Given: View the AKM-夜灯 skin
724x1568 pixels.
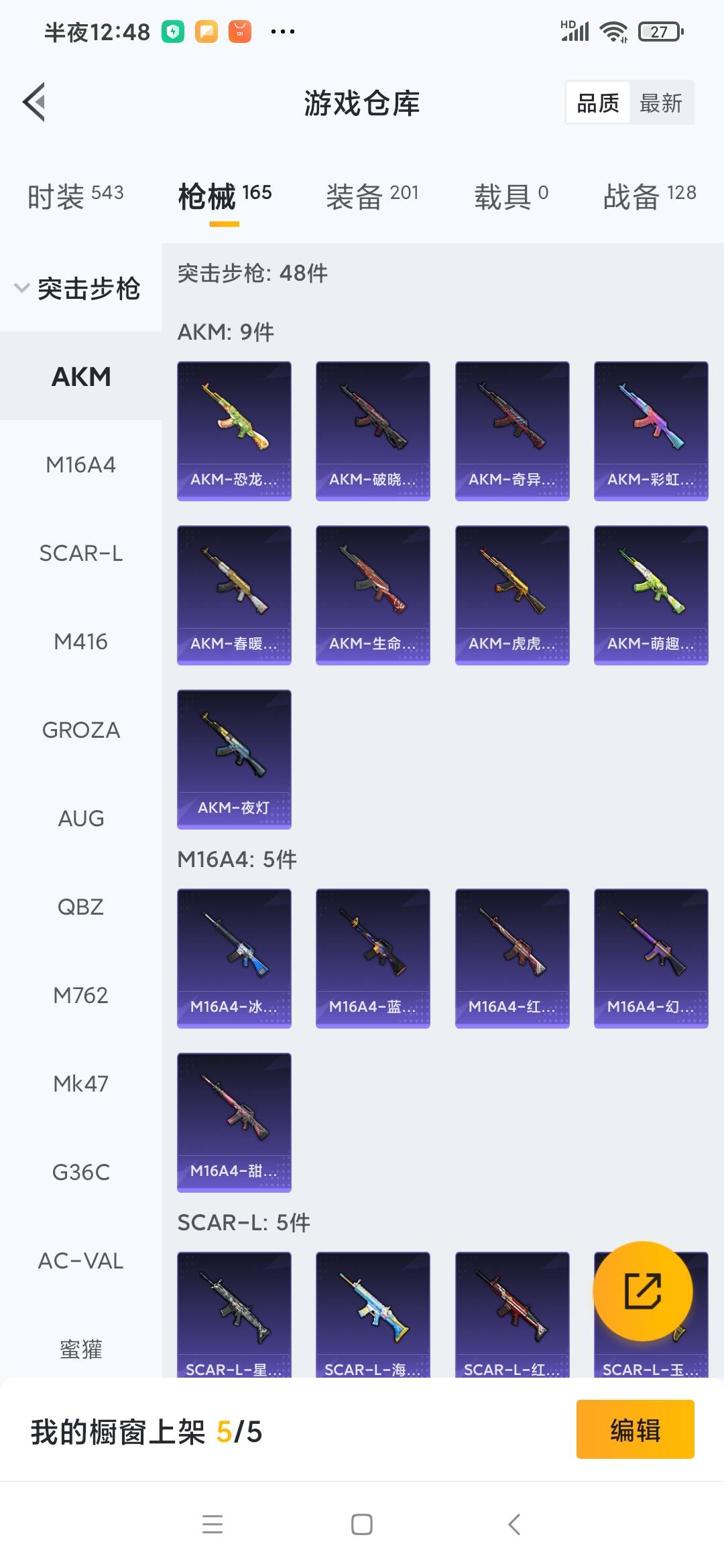Looking at the screenshot, I should tap(234, 759).
